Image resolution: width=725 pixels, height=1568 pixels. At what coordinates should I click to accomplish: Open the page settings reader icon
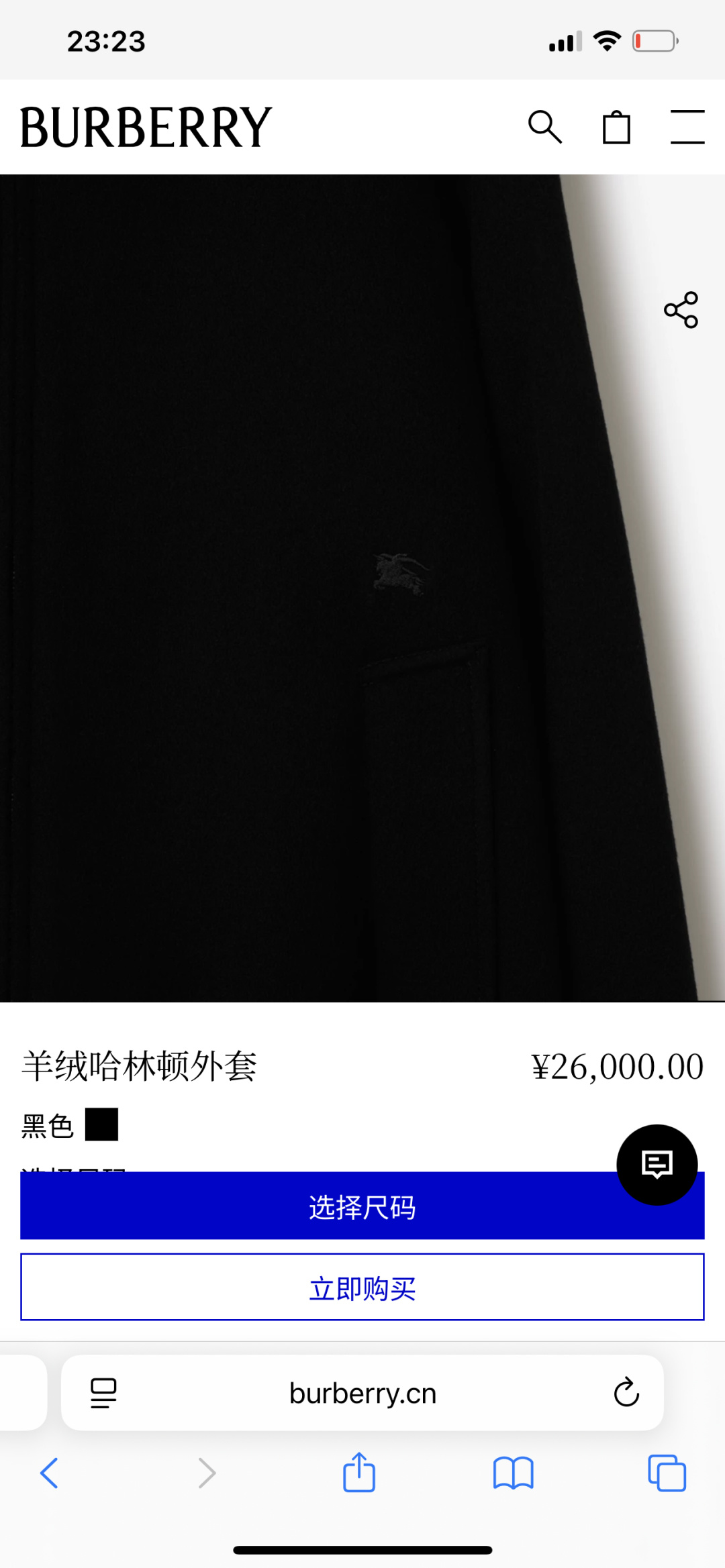(x=103, y=1393)
